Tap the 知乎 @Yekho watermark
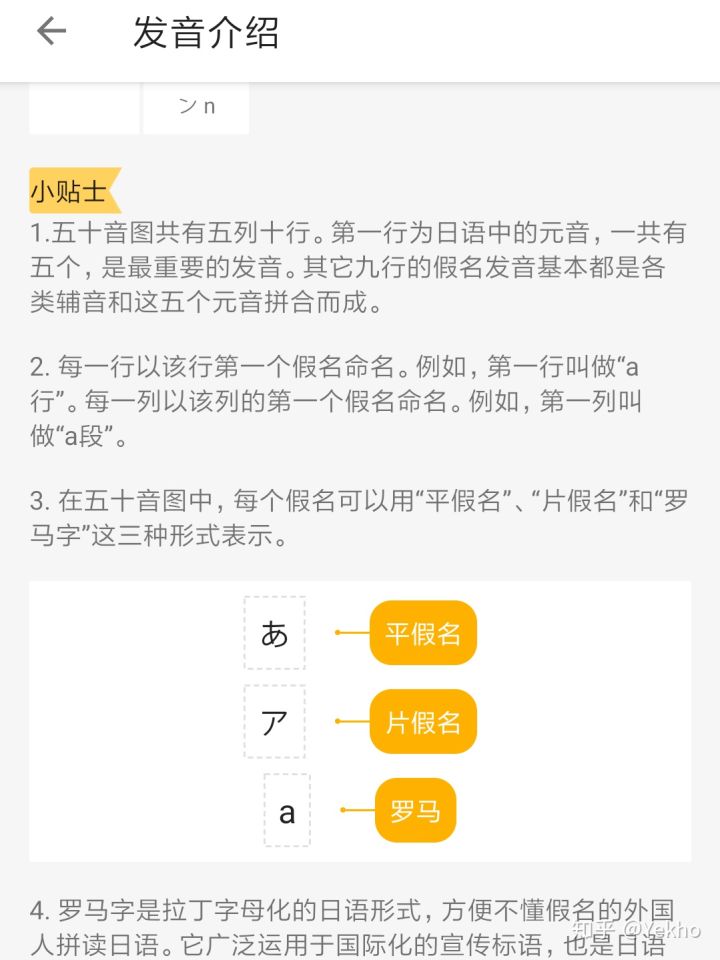Image resolution: width=720 pixels, height=960 pixels. click(x=636, y=930)
